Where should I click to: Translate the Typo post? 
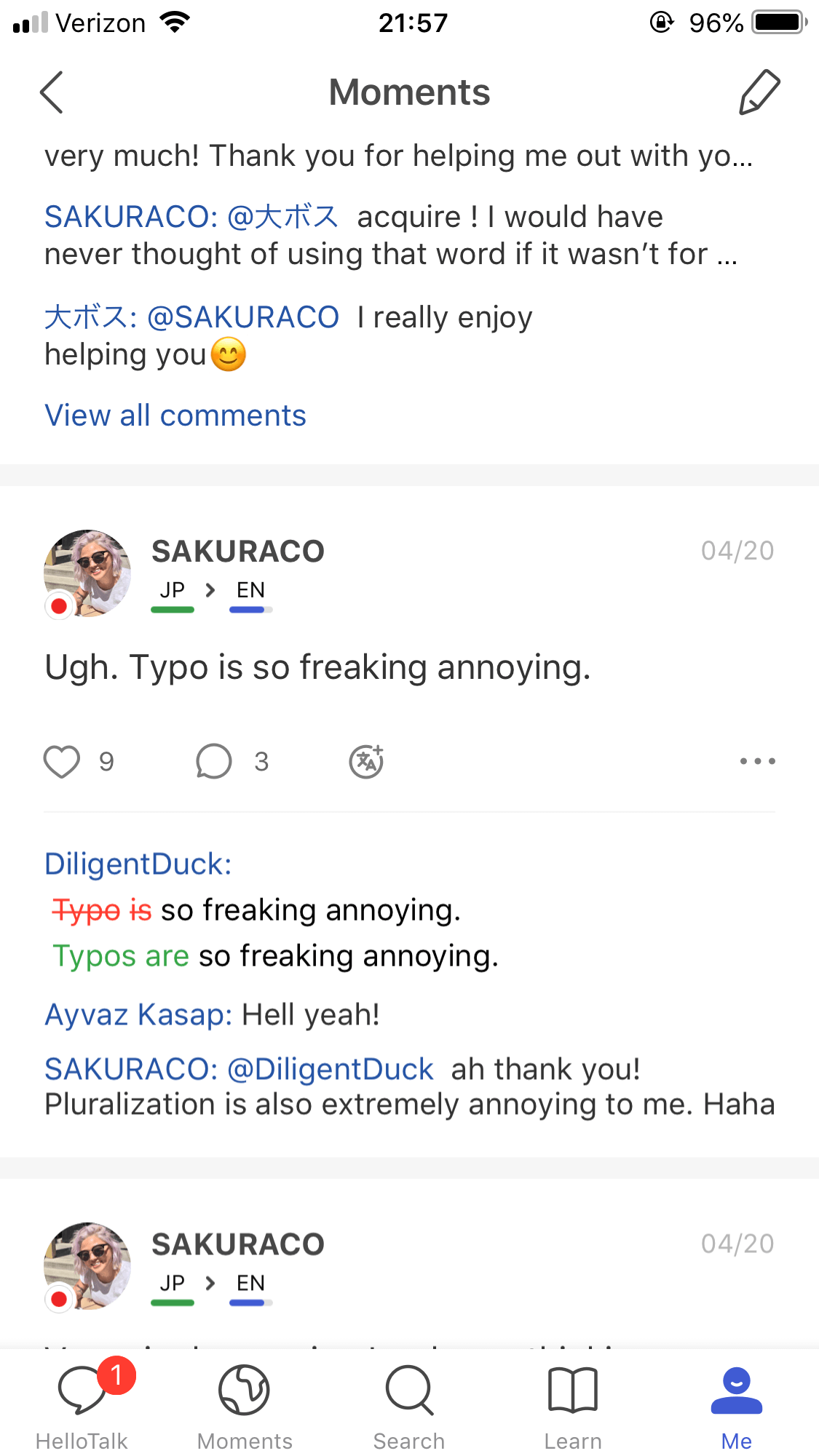pyautogui.click(x=366, y=762)
